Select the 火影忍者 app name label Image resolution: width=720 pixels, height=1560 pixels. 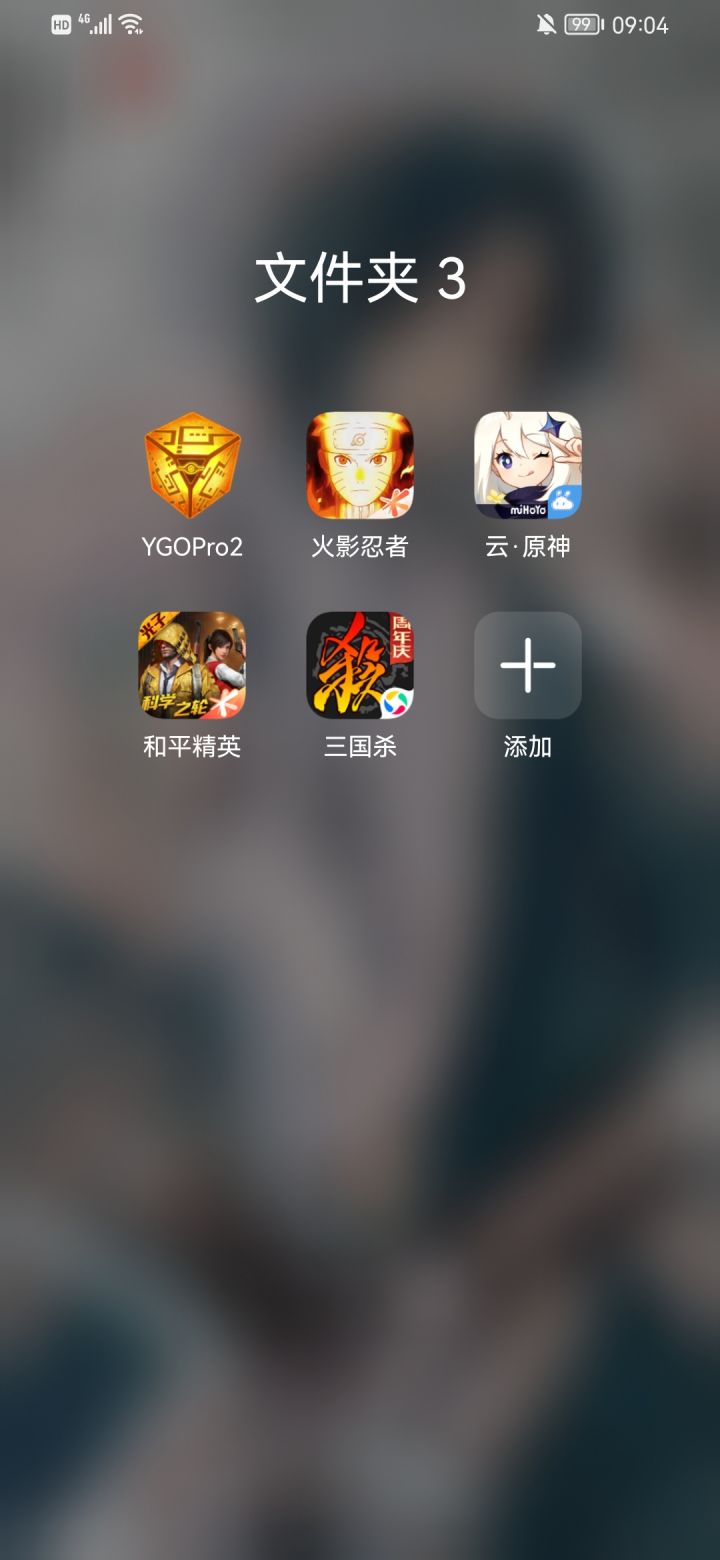tap(360, 546)
